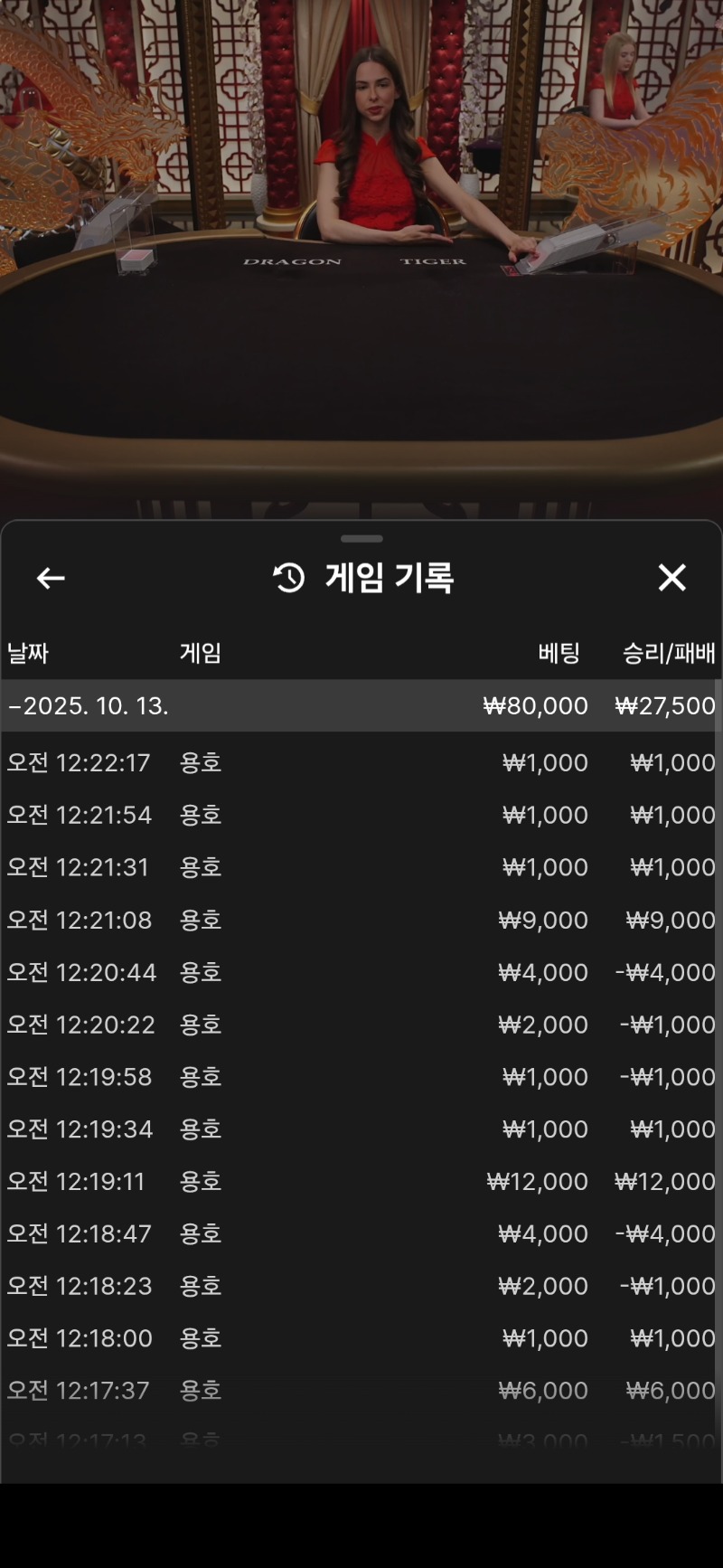The image size is (723, 1568).
Task: Open the 오전 12:22:17 용호 round
Action: pyautogui.click(x=360, y=762)
